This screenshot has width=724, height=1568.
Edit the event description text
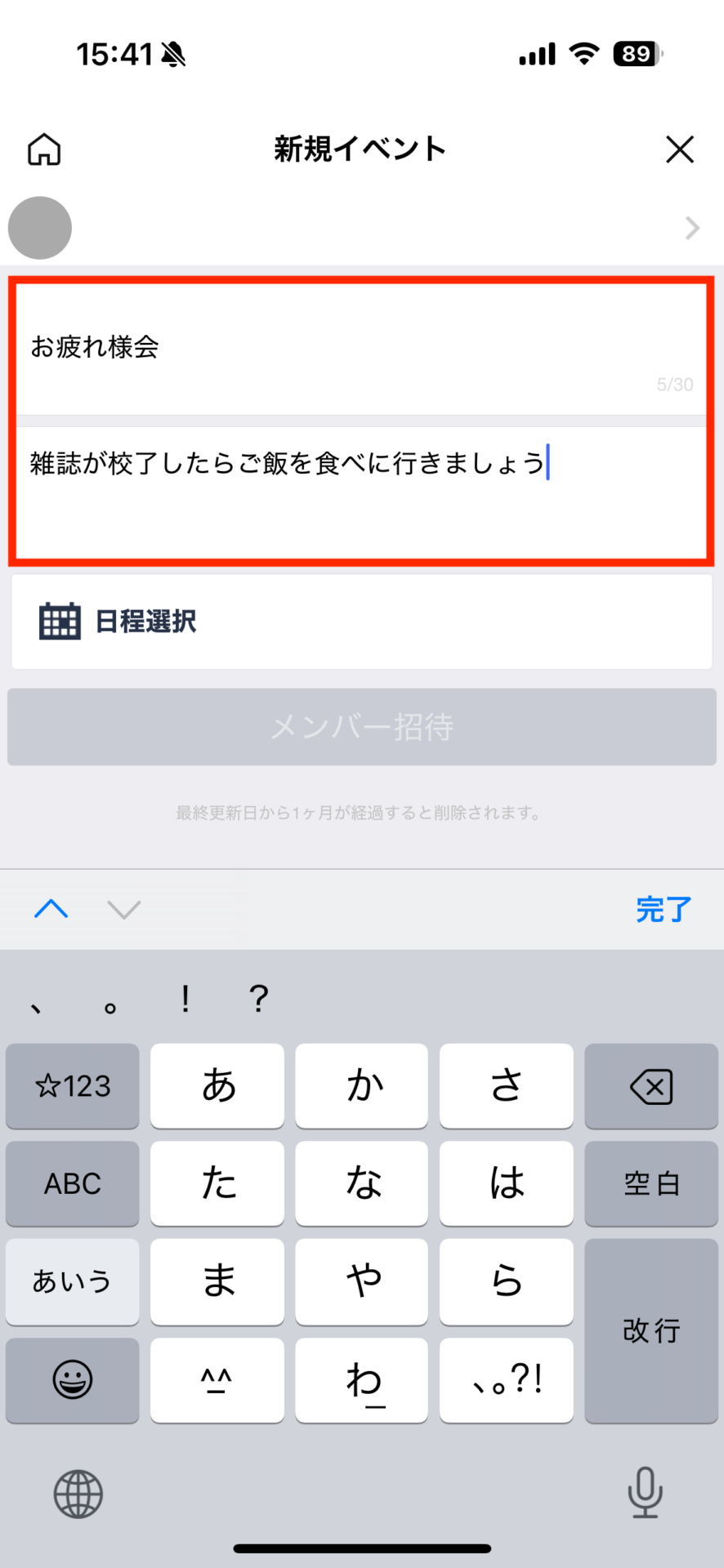tap(362, 492)
